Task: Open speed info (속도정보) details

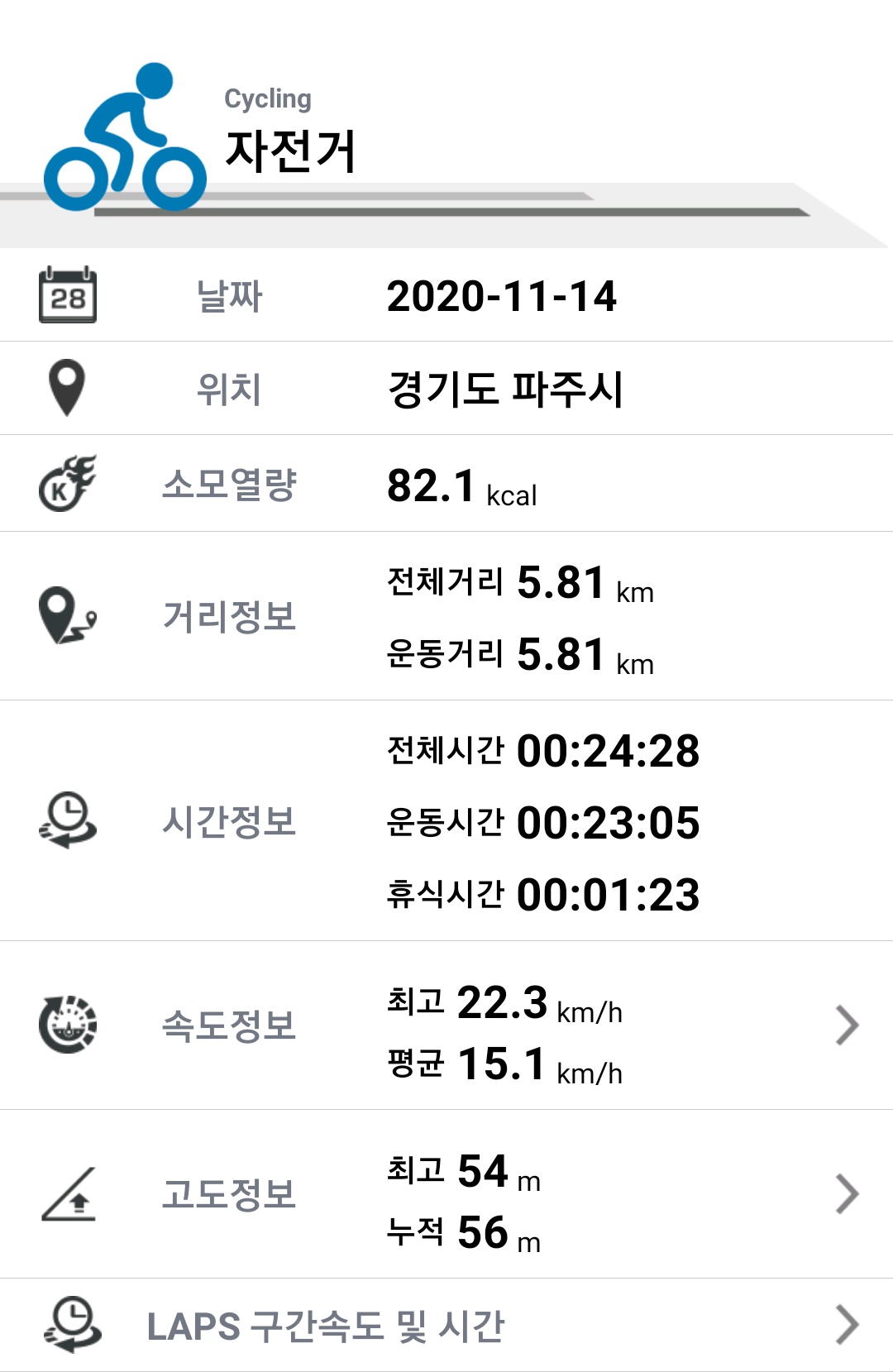Action: 847,1025
